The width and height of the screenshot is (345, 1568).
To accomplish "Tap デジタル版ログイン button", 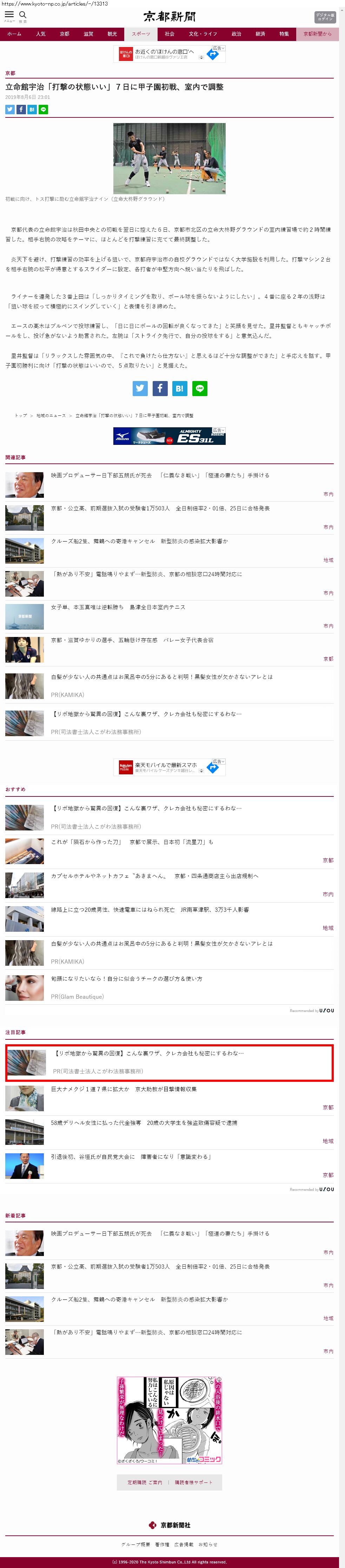I will [x=325, y=17].
